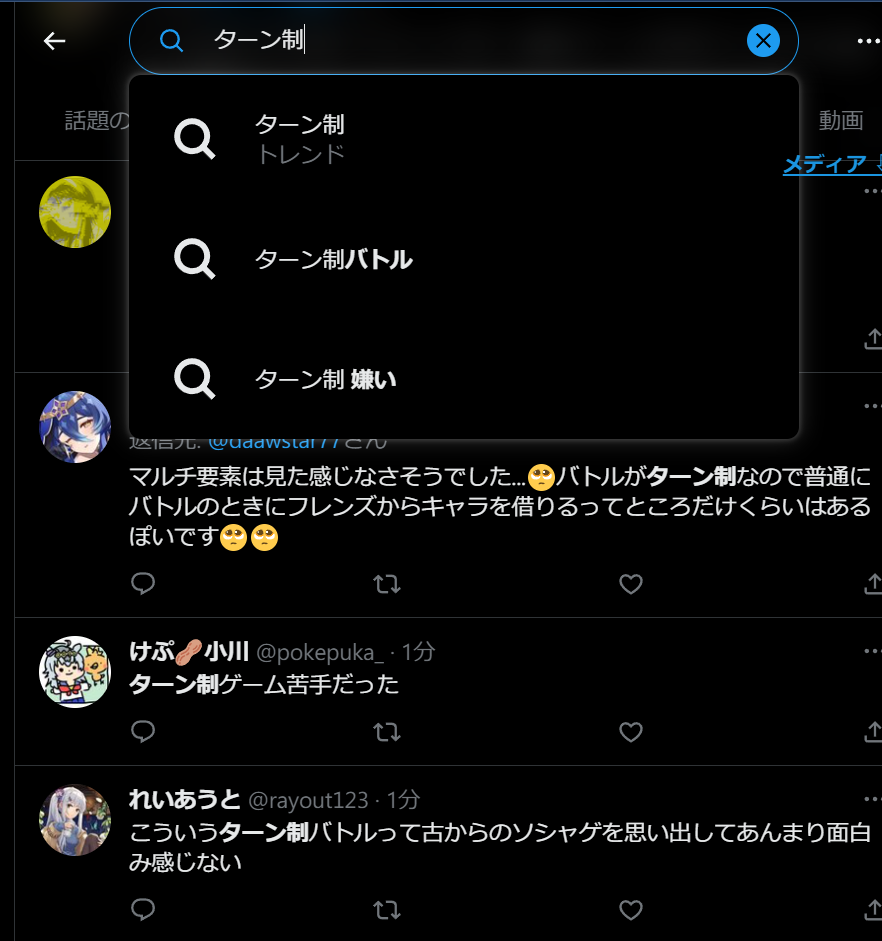882x941 pixels.
Task: Retweet けぷ小川's tweet
Action: (387, 732)
